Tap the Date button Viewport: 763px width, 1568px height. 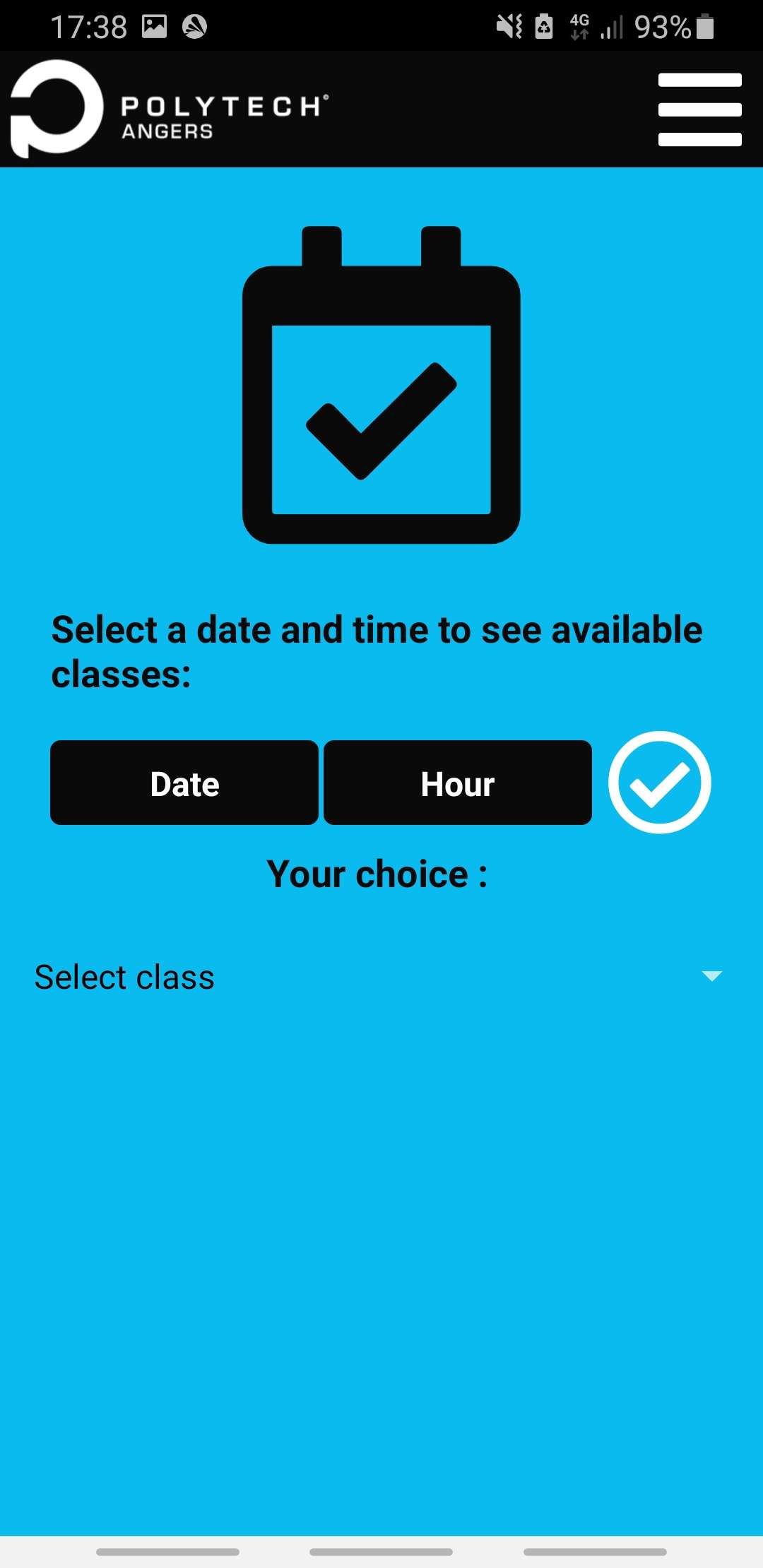coord(184,783)
